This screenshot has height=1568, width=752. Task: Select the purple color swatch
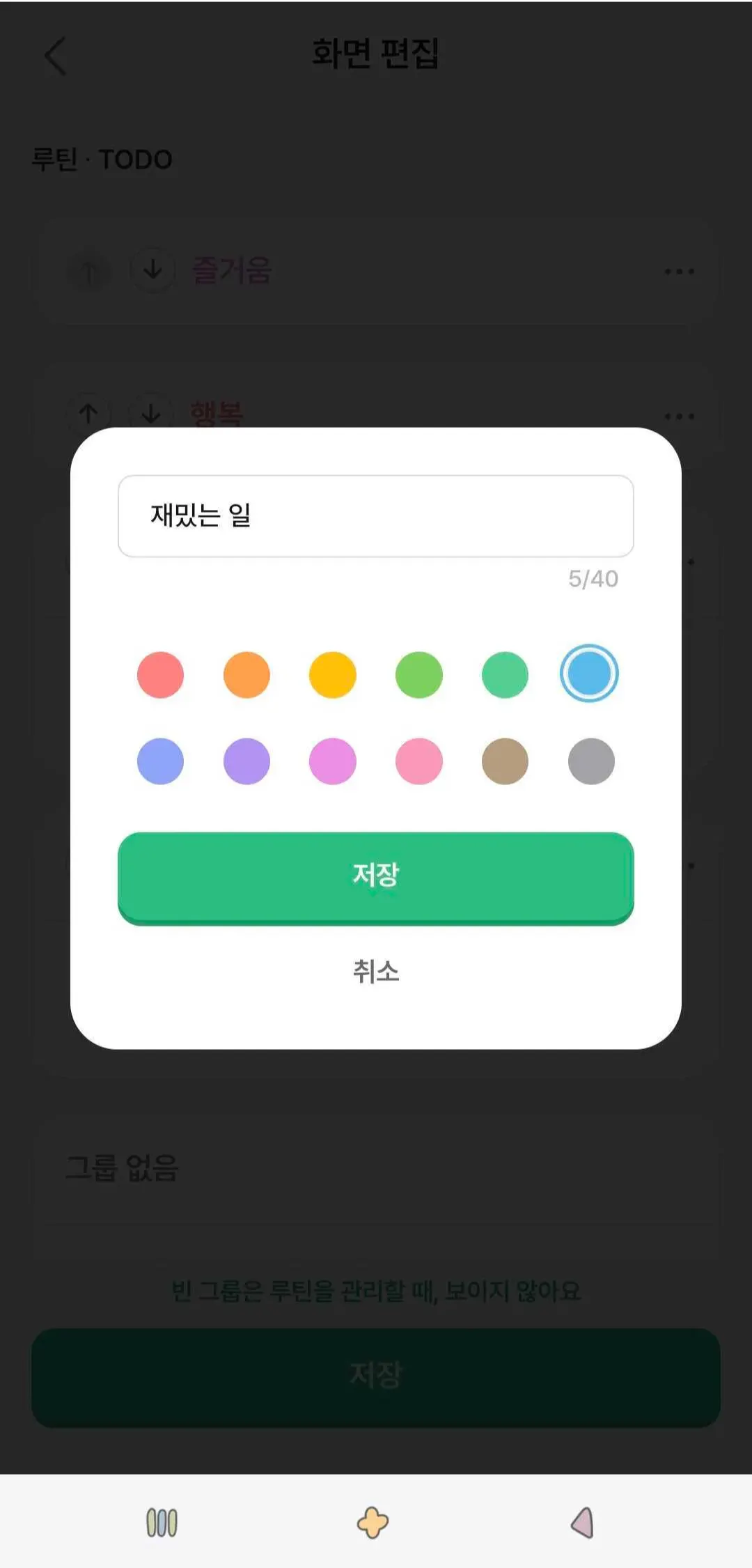(246, 761)
